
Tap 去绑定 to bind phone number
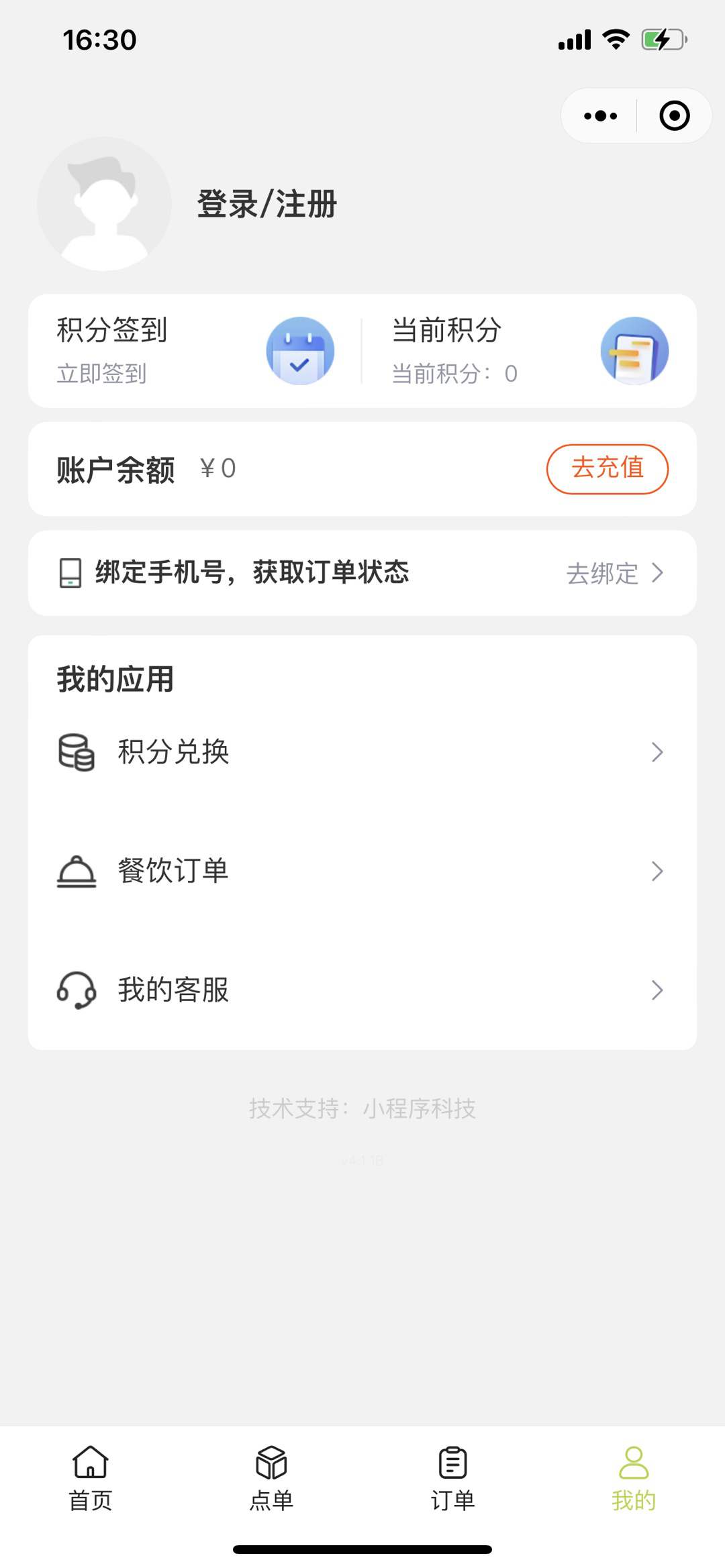(x=614, y=573)
